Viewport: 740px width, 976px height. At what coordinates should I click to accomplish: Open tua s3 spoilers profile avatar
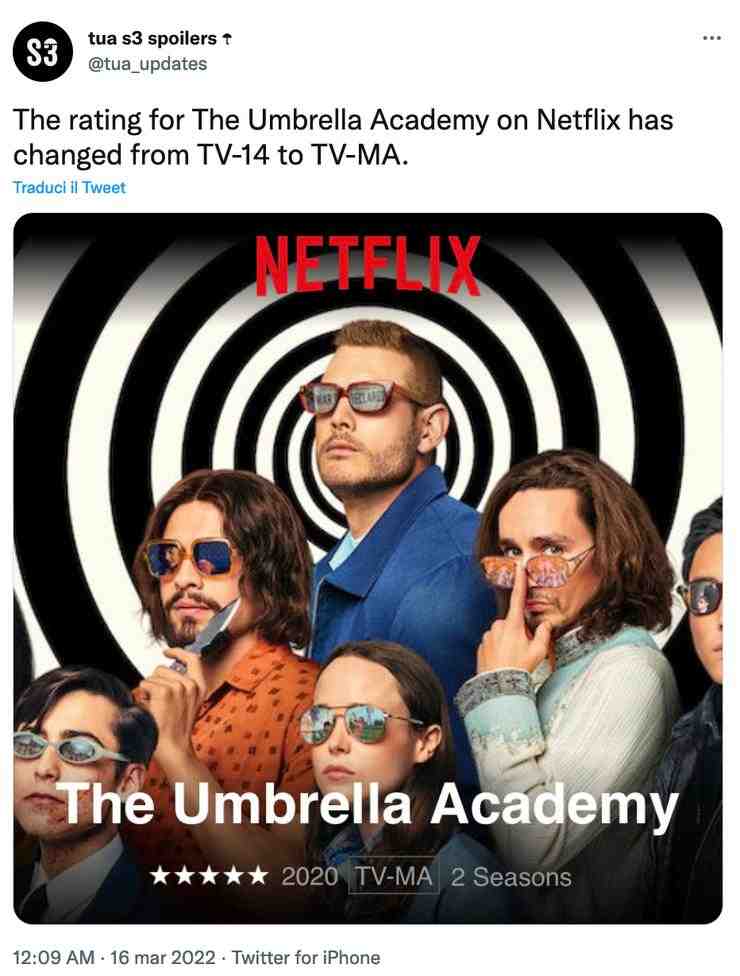tap(43, 51)
